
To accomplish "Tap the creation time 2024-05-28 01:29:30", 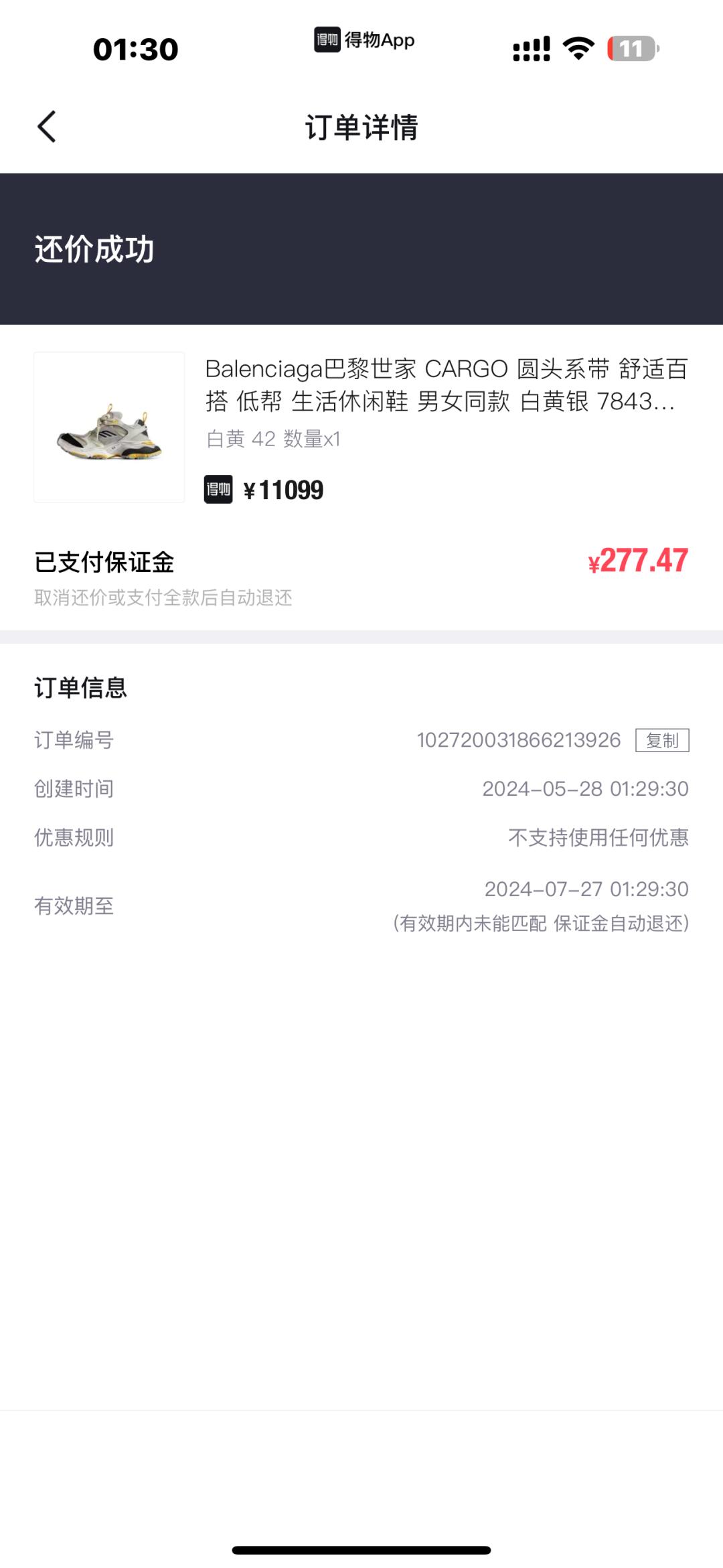I will point(586,789).
